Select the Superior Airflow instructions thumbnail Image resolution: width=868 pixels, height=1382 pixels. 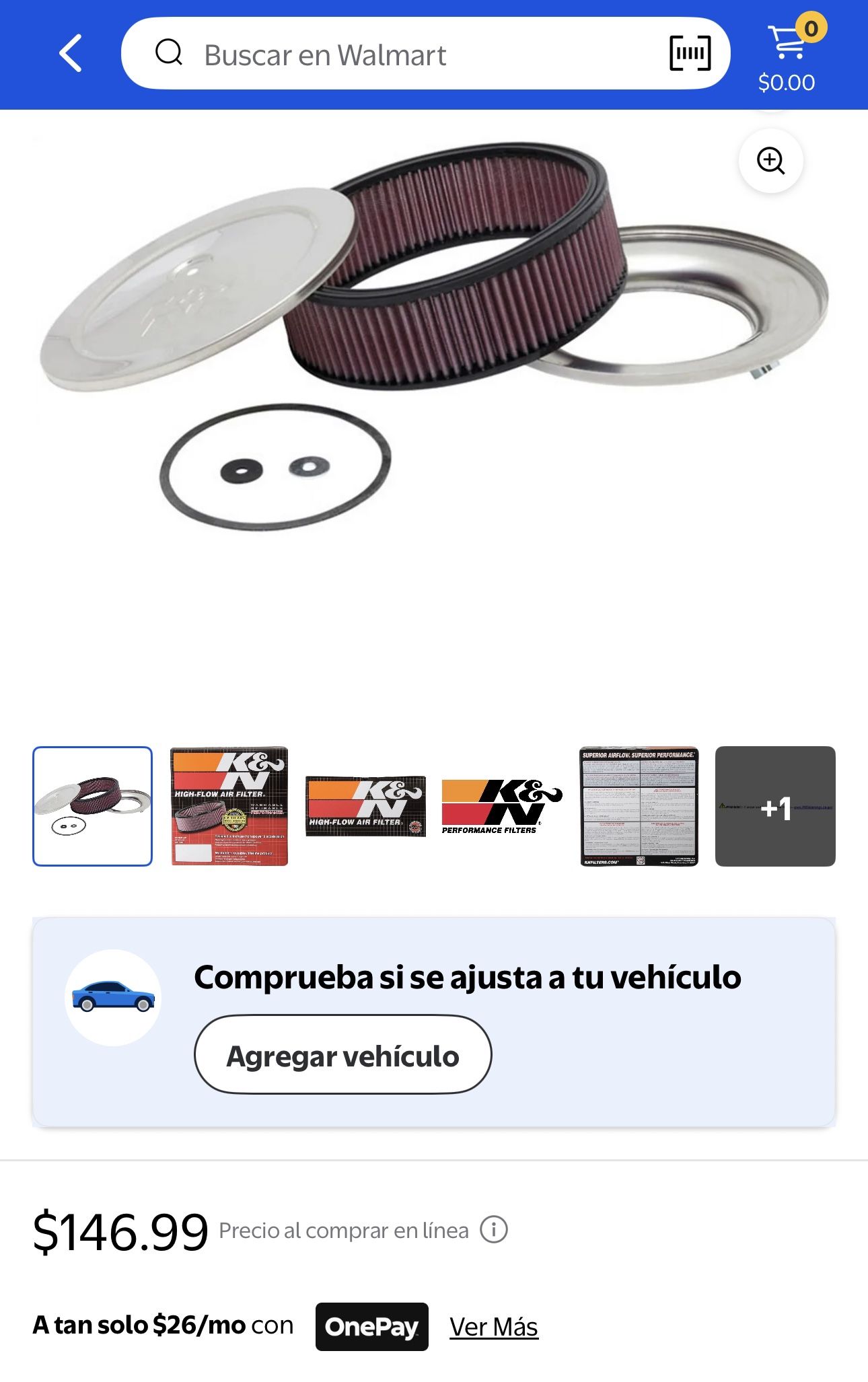point(639,806)
